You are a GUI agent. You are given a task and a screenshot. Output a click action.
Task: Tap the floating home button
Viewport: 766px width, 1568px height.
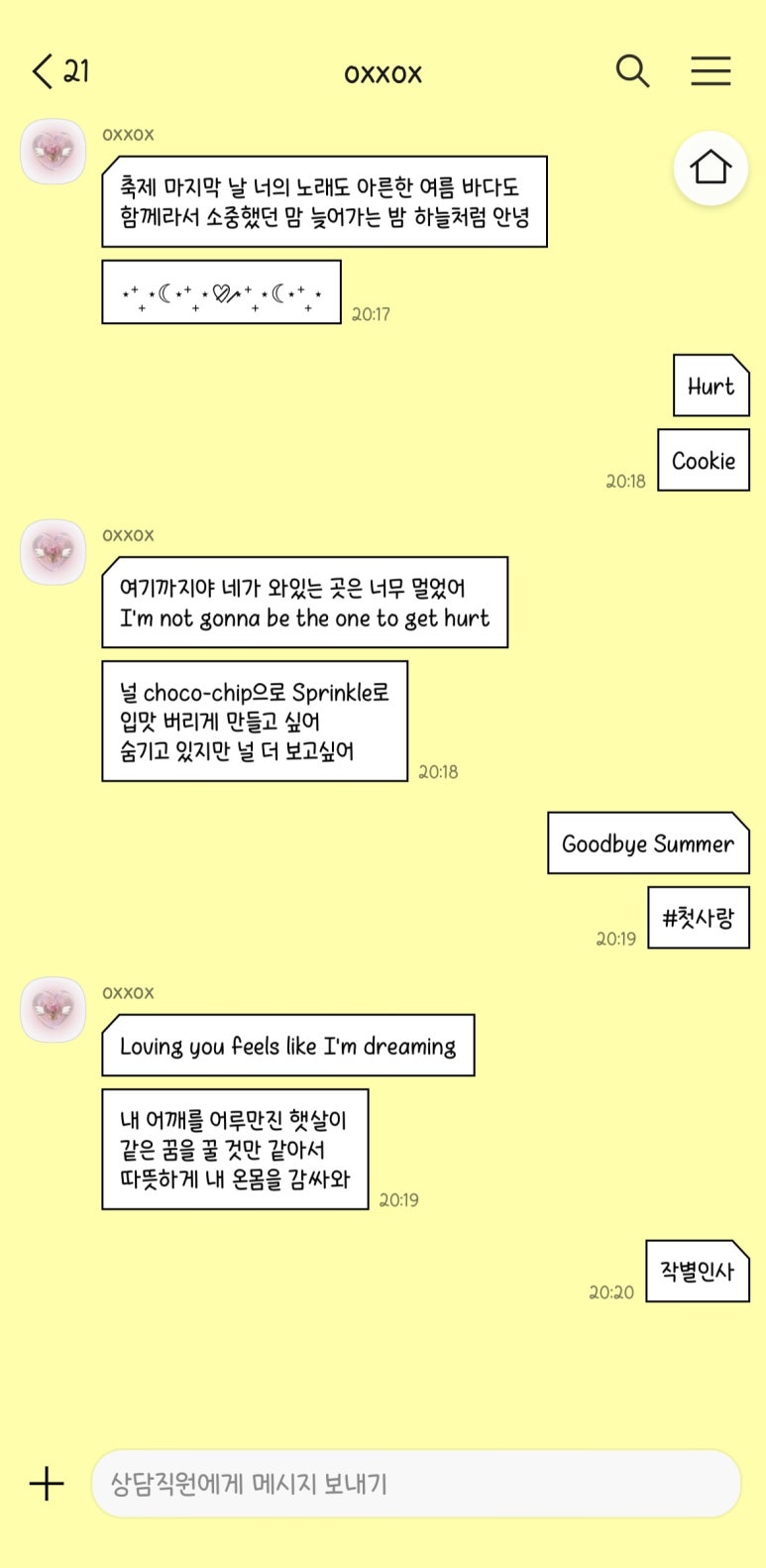point(711,168)
